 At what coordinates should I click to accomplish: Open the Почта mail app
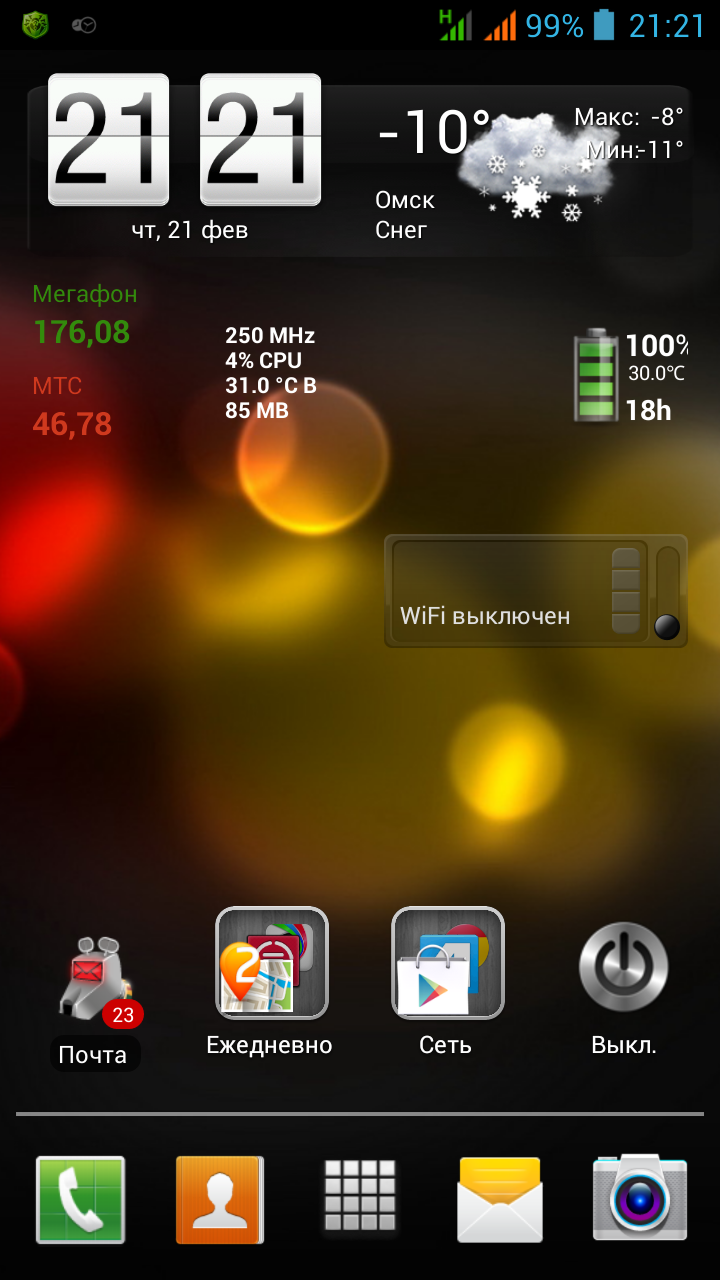click(x=96, y=985)
